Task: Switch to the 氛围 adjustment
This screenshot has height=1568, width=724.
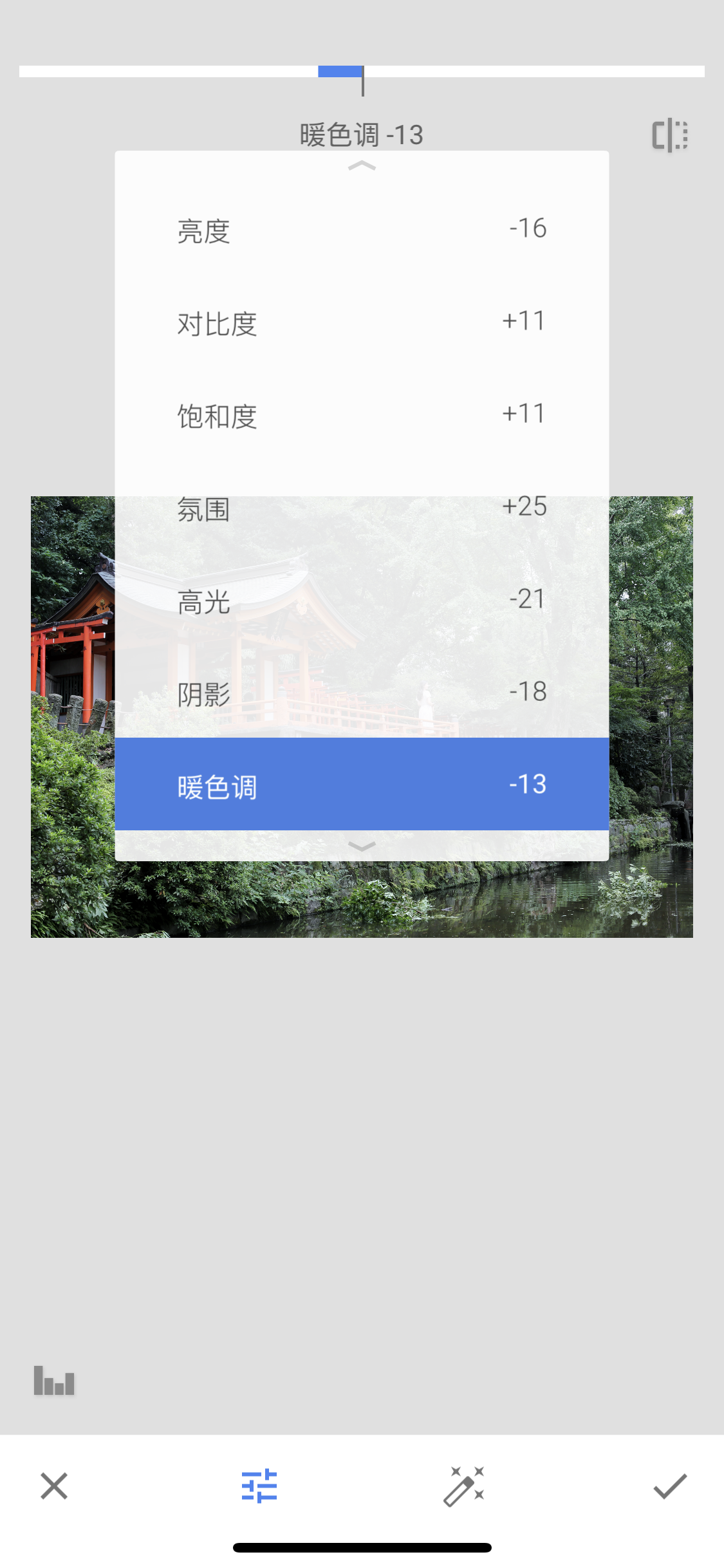Action: point(362,509)
